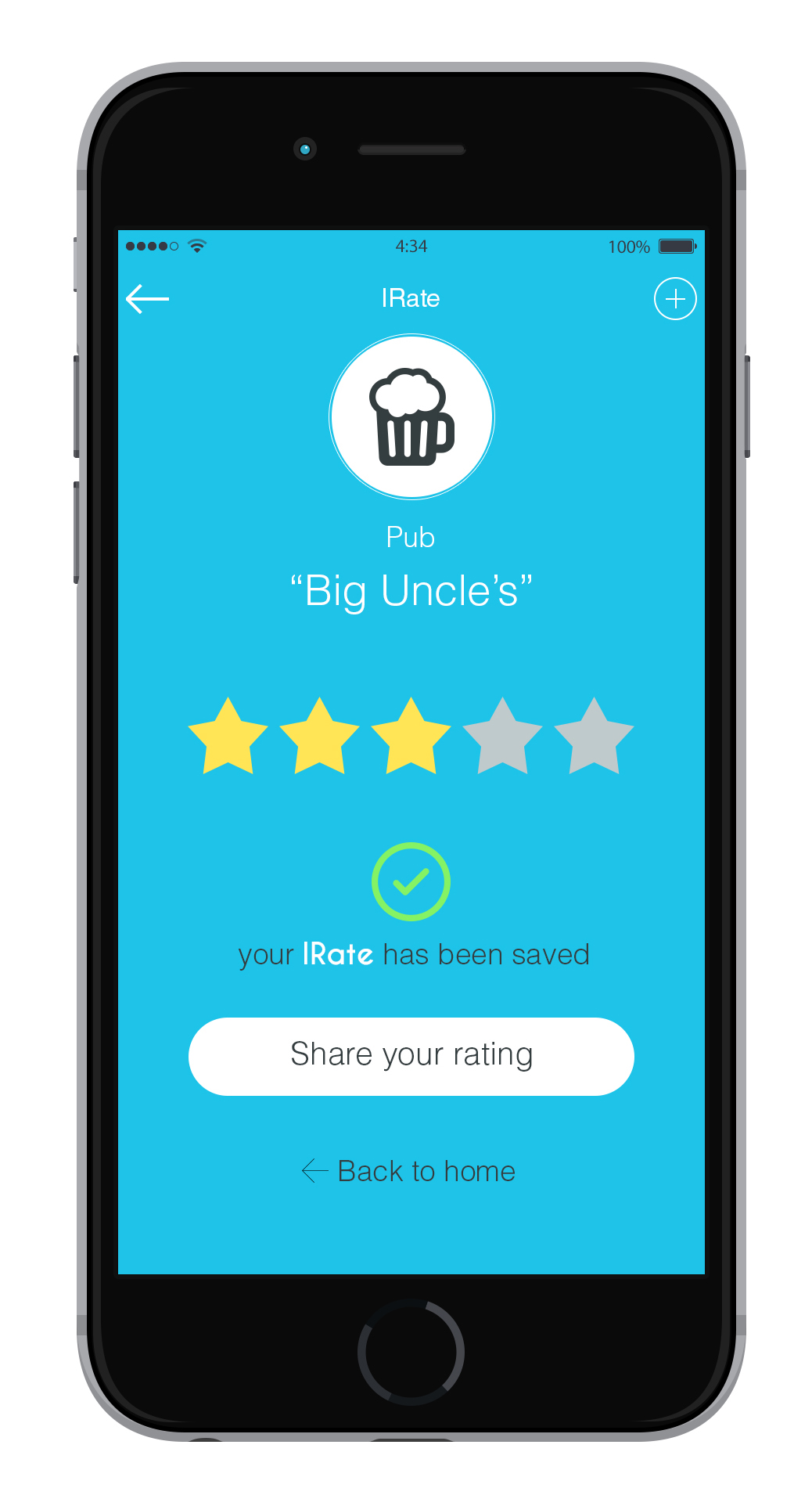Tap the plus icon to add a rating
The image size is (812, 1506).
click(x=675, y=299)
